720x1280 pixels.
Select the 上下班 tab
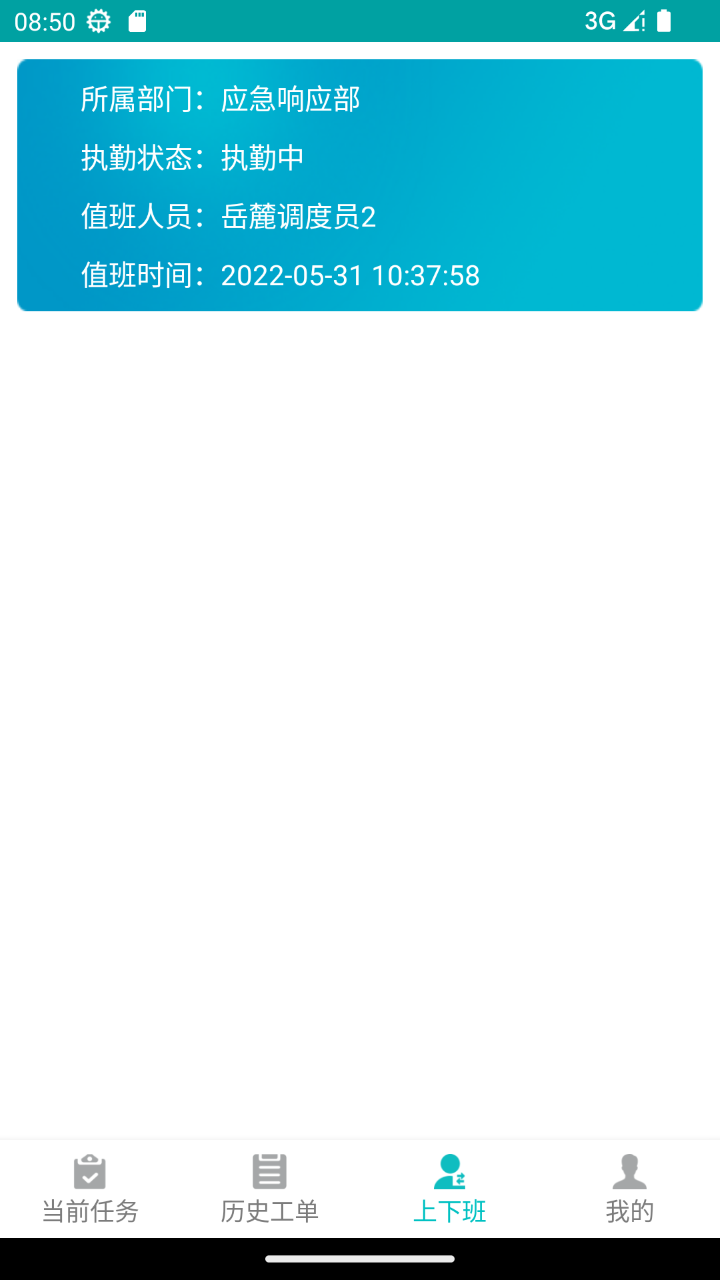[x=450, y=1189]
